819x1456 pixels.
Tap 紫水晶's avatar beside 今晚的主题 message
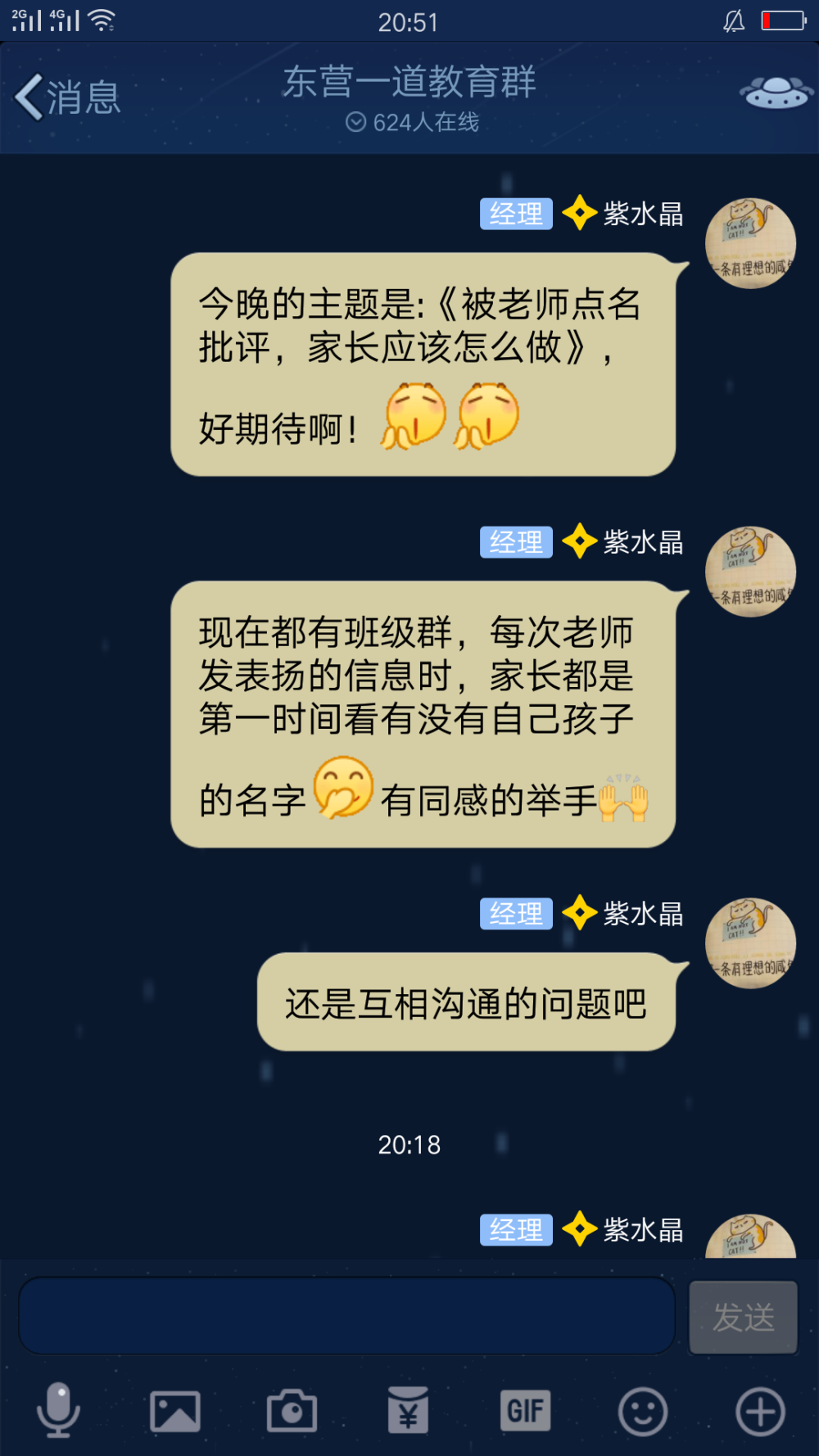pyautogui.click(x=750, y=243)
